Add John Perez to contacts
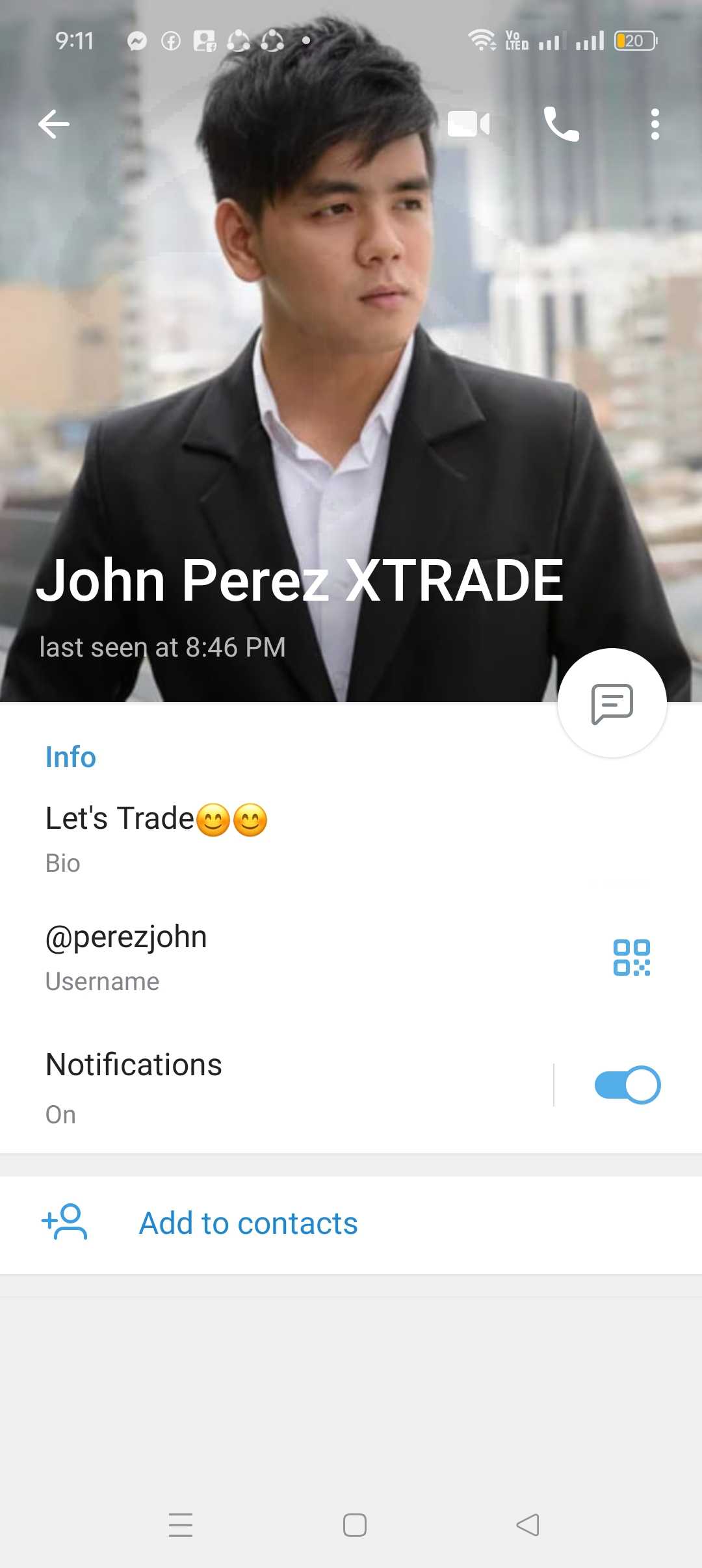The width and height of the screenshot is (702, 1568). pos(248,1223)
